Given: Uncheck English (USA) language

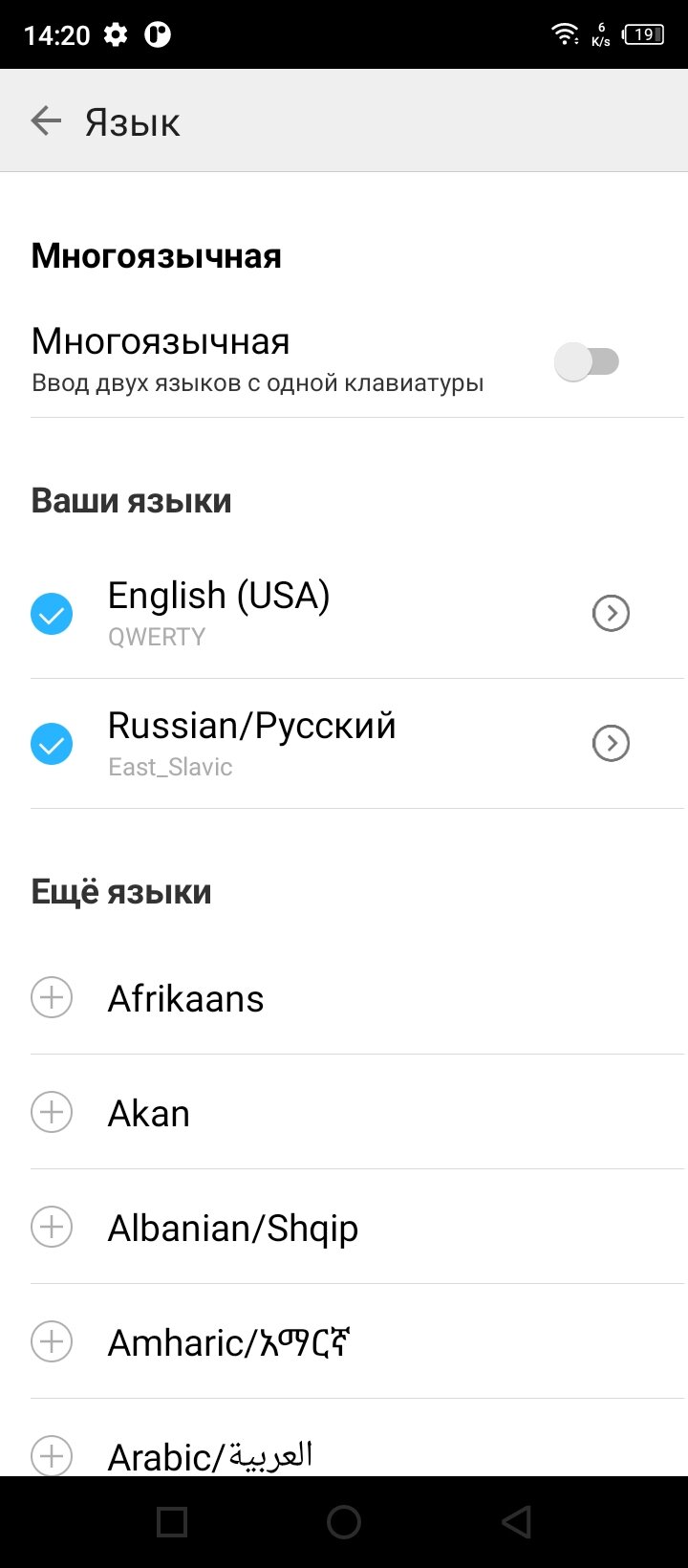Looking at the screenshot, I should 52,614.
